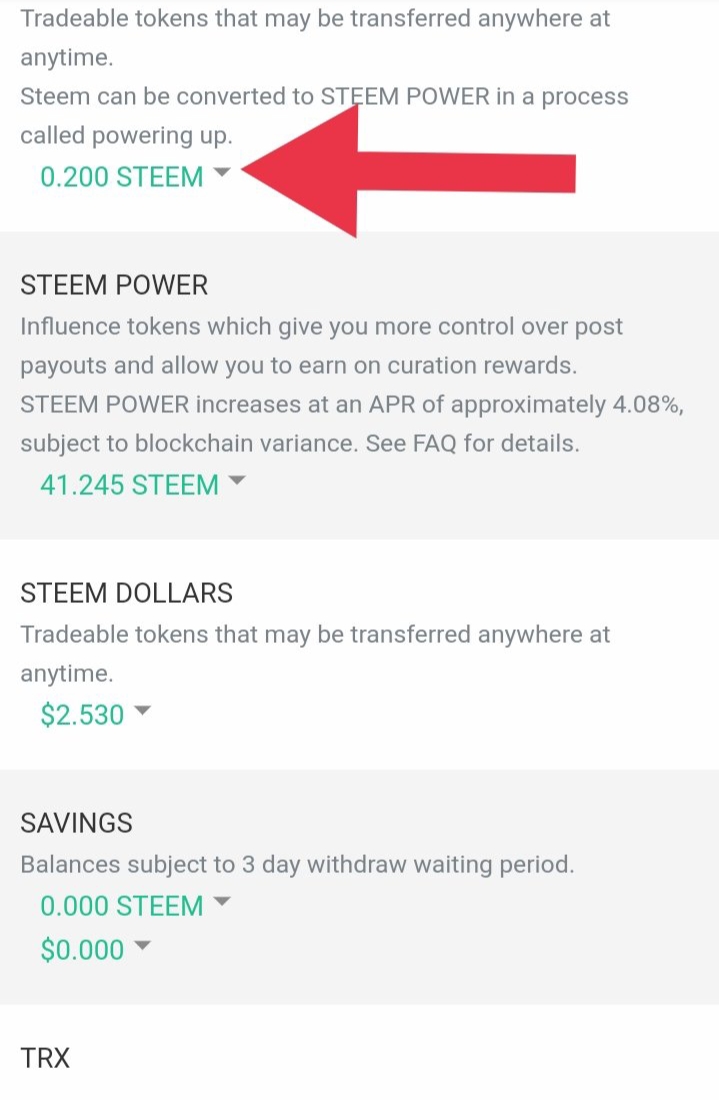Open the 0.000 STEEM savings dropdown
This screenshot has width=719, height=1100.
pos(134,906)
